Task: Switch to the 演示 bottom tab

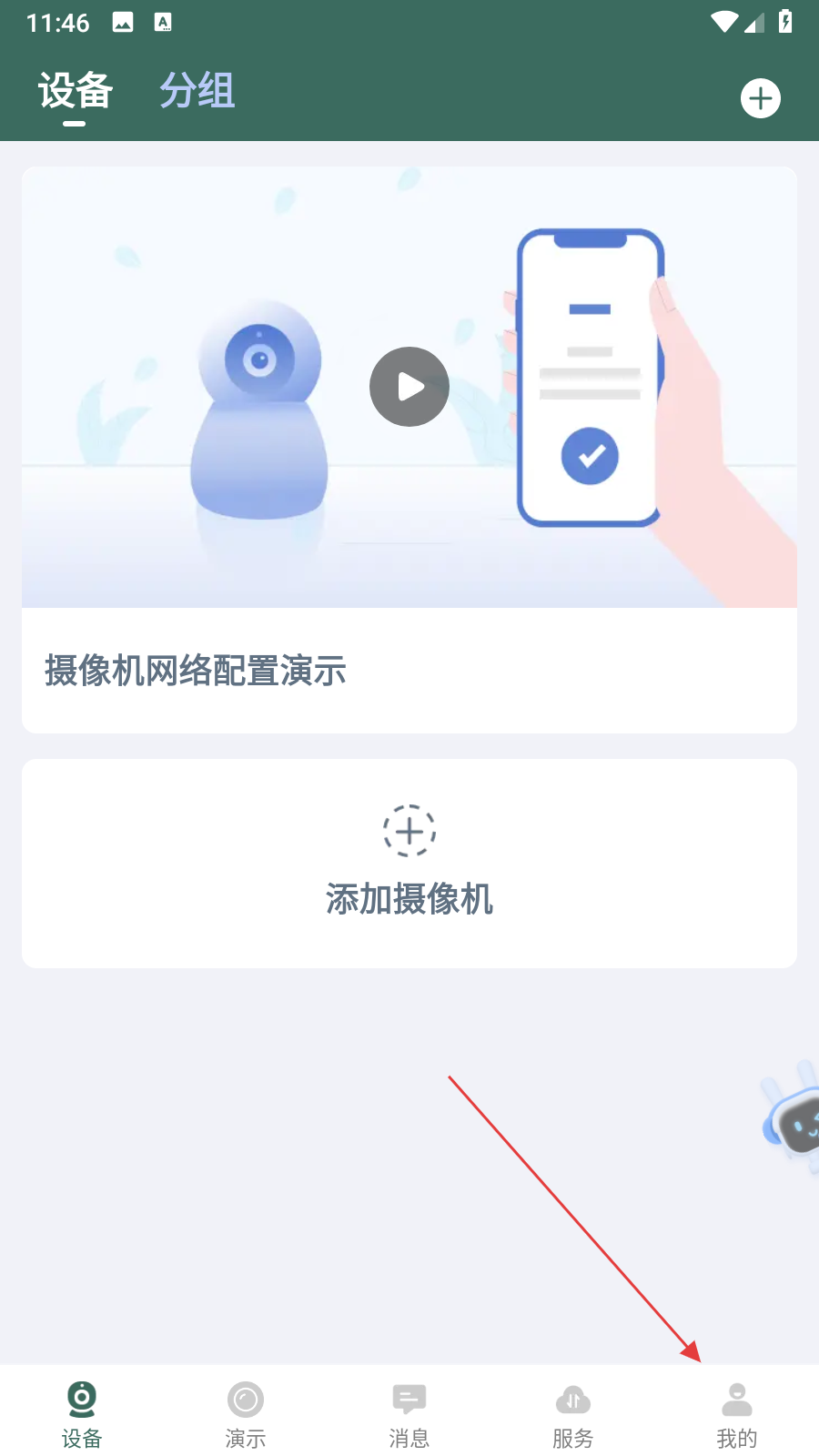Action: 245,1414
